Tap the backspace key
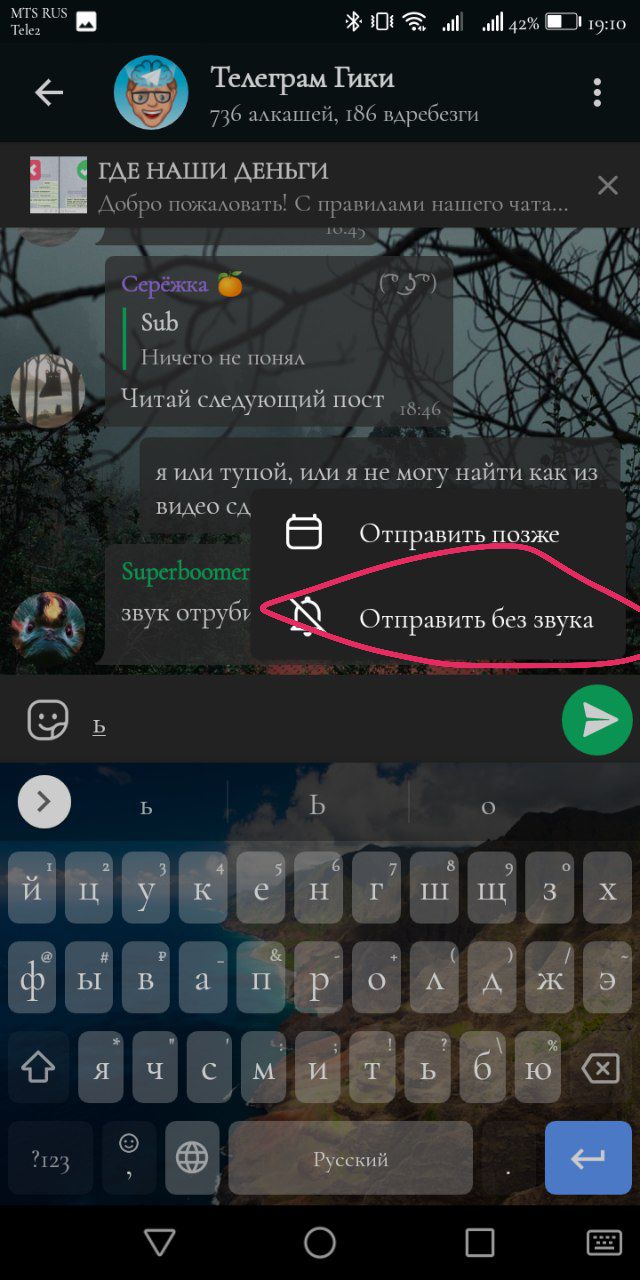This screenshot has width=640, height=1280. (599, 1070)
